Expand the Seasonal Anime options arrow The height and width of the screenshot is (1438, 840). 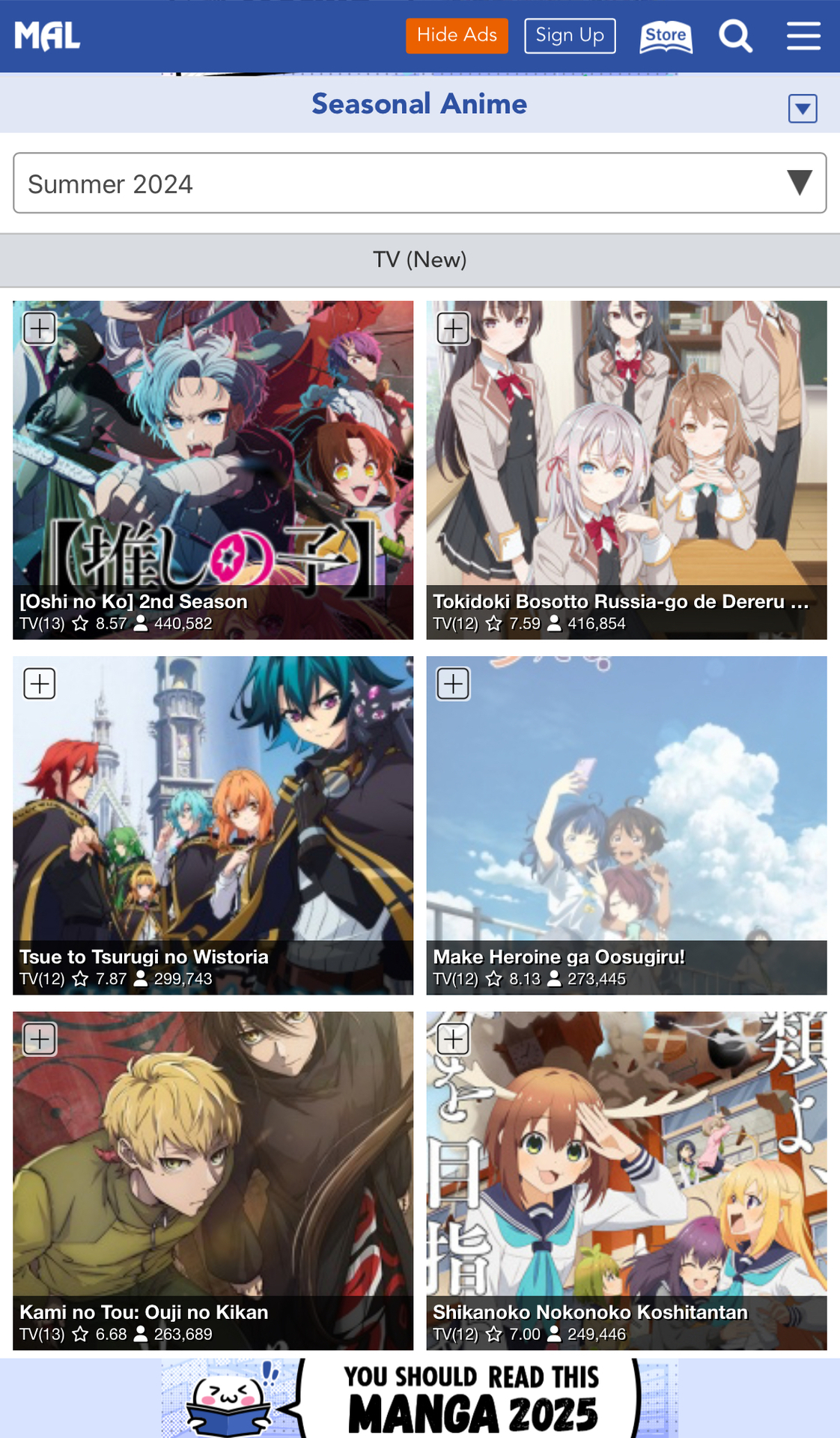(x=802, y=109)
